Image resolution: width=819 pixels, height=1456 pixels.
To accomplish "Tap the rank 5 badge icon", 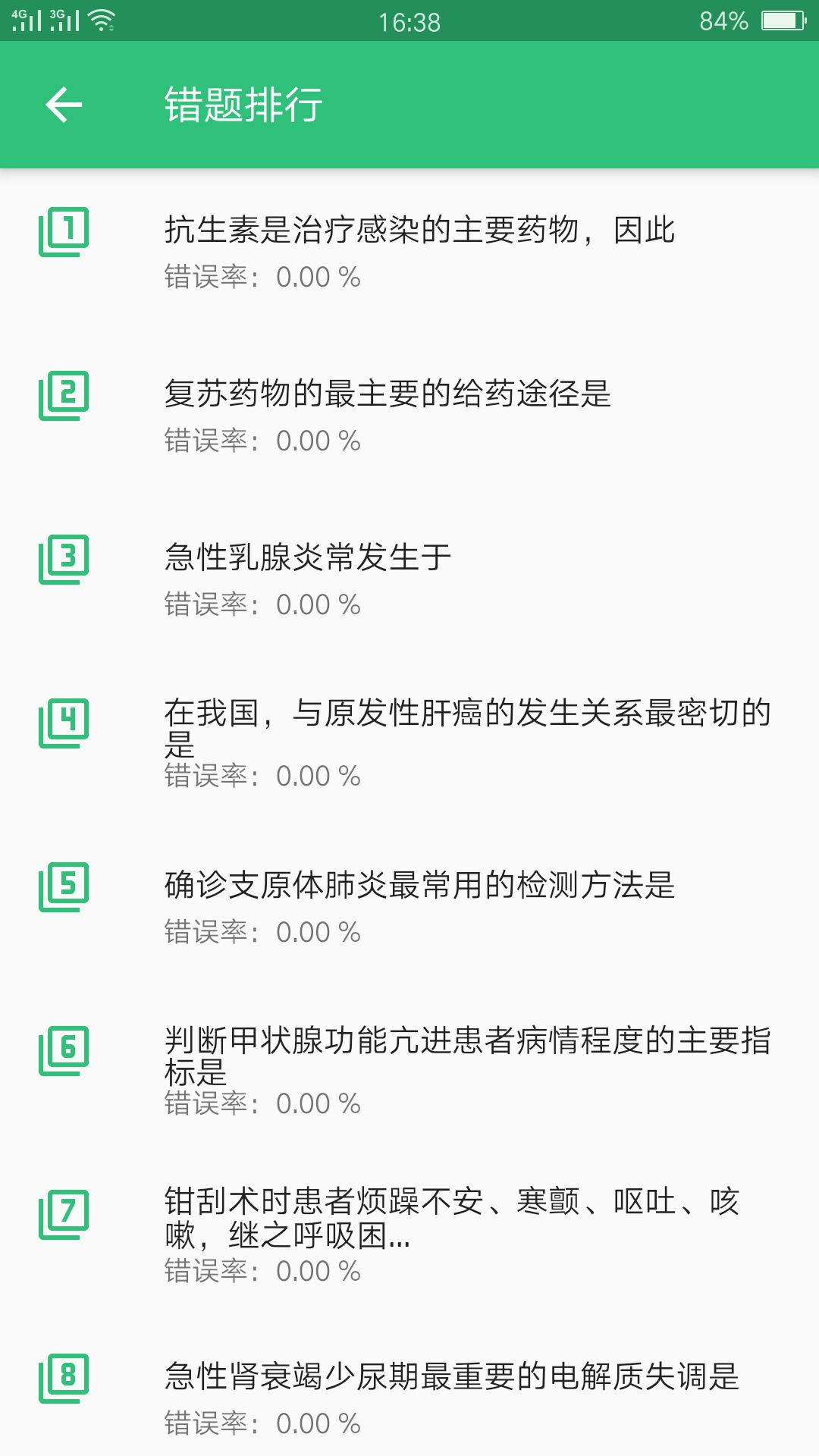I will (64, 886).
